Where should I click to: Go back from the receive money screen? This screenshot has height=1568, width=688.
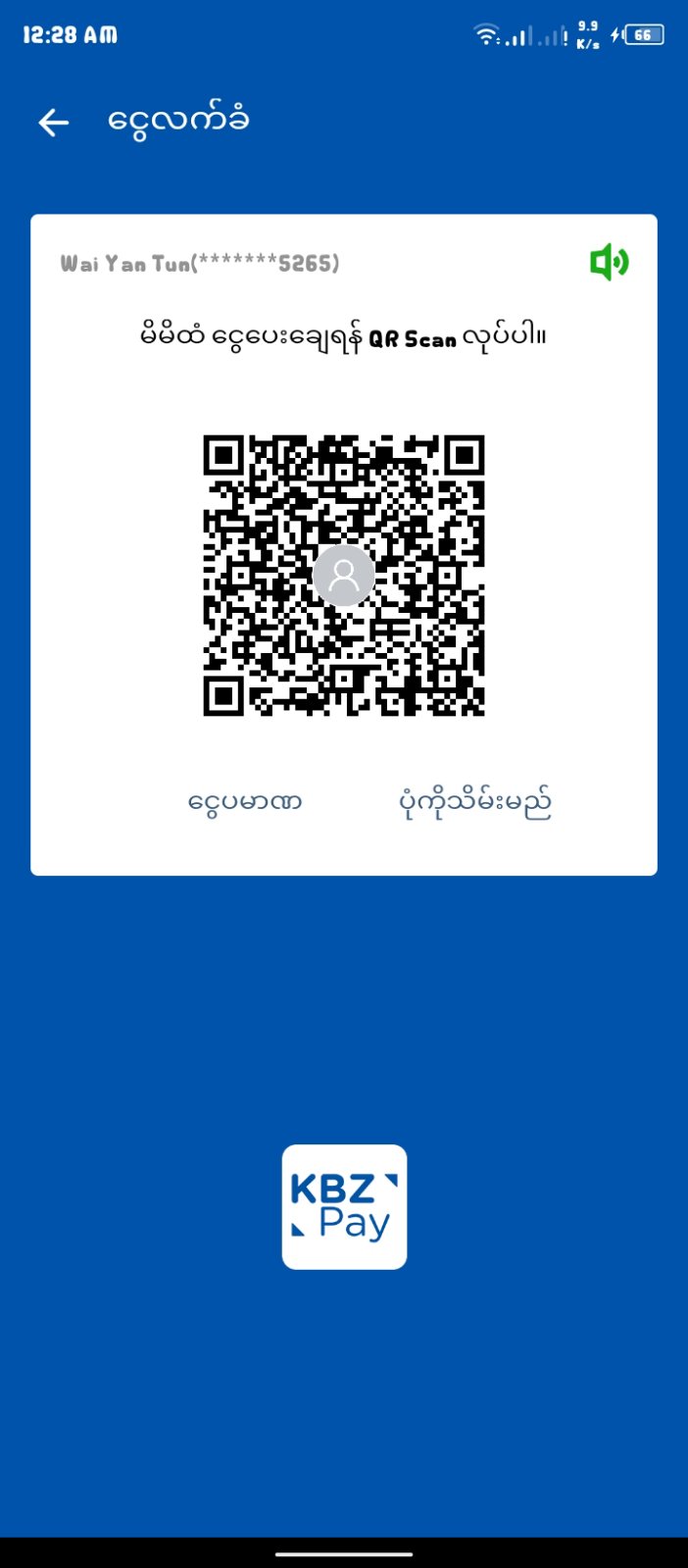point(54,122)
